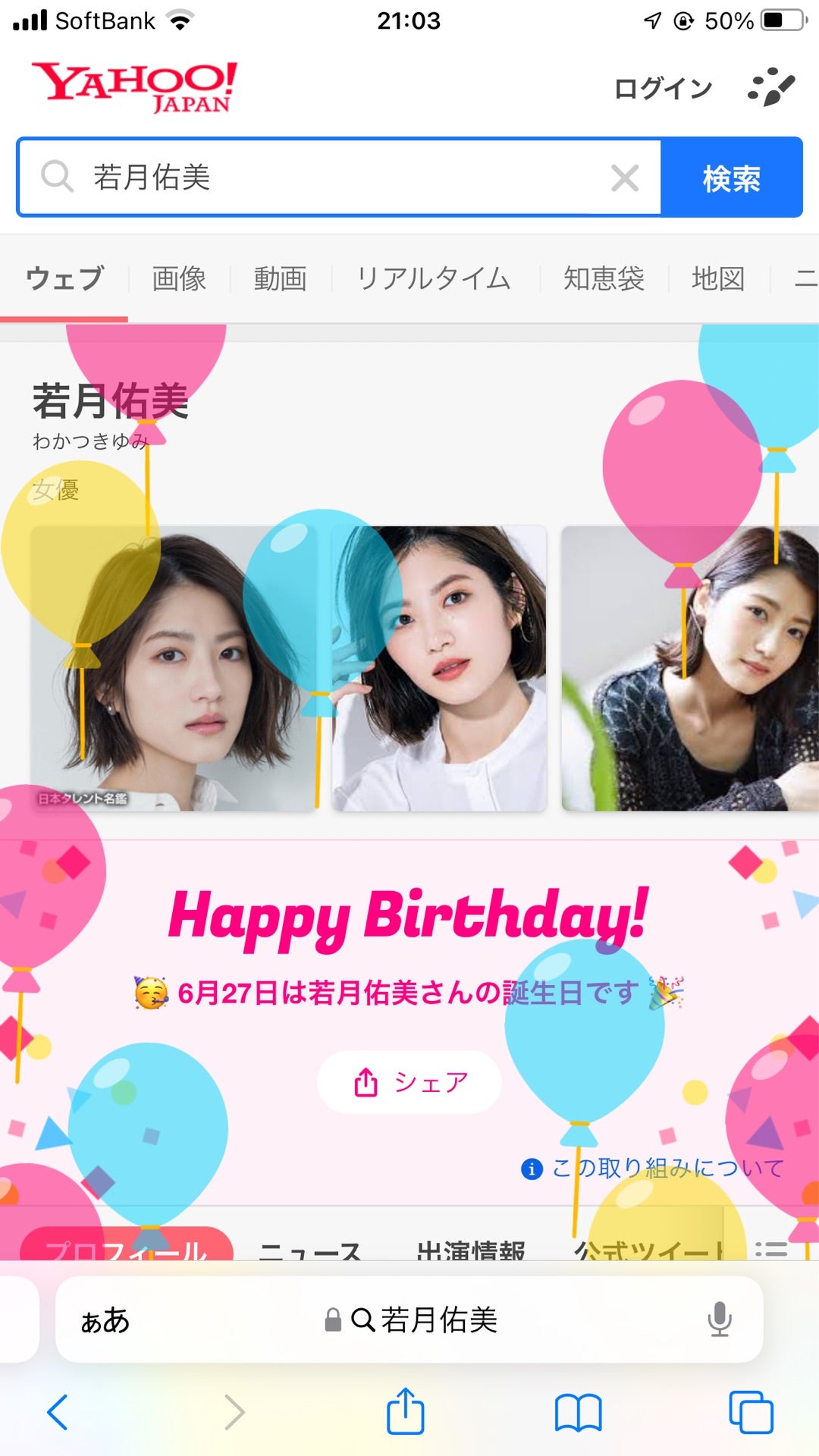Switch to the 動画 videos tab

pos(280,279)
